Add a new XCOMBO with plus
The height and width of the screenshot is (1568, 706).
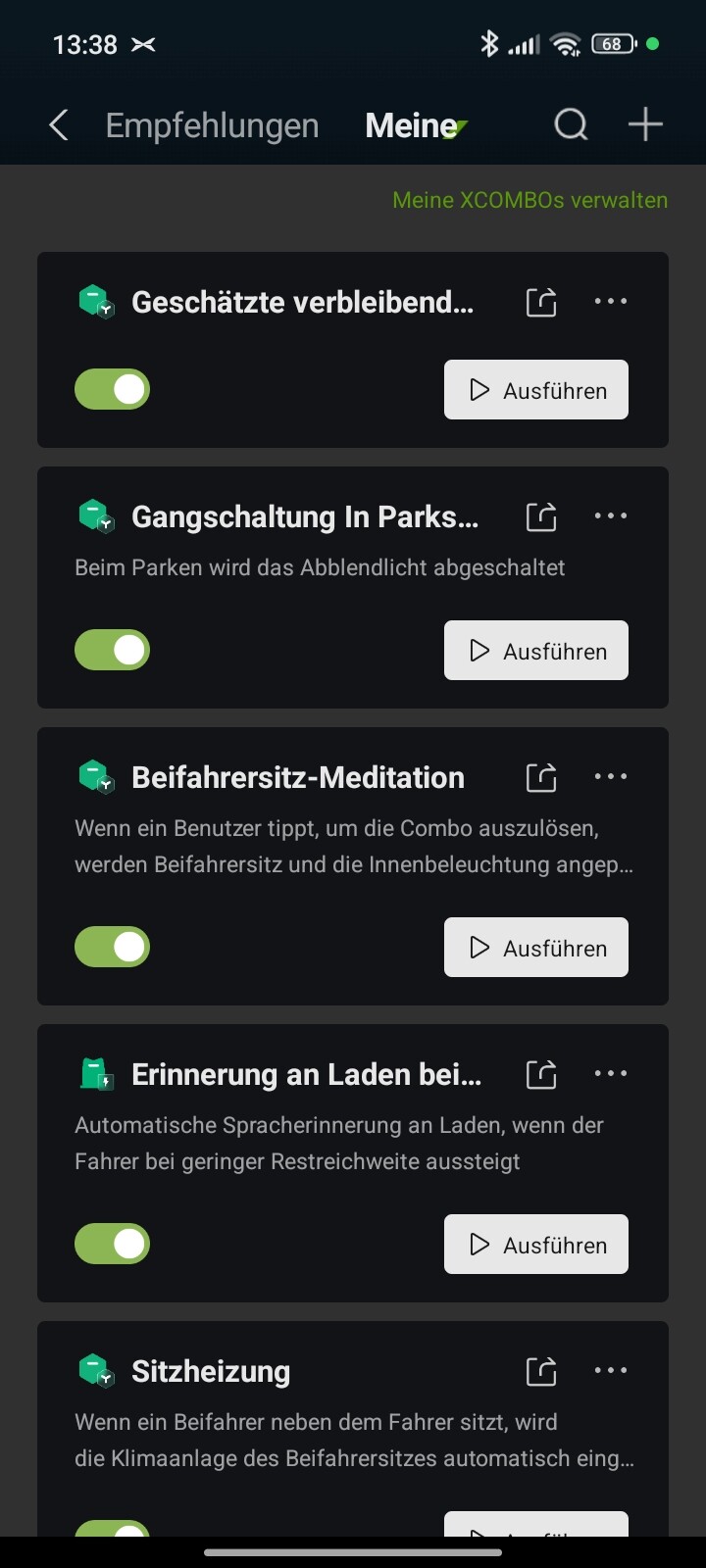(x=645, y=125)
